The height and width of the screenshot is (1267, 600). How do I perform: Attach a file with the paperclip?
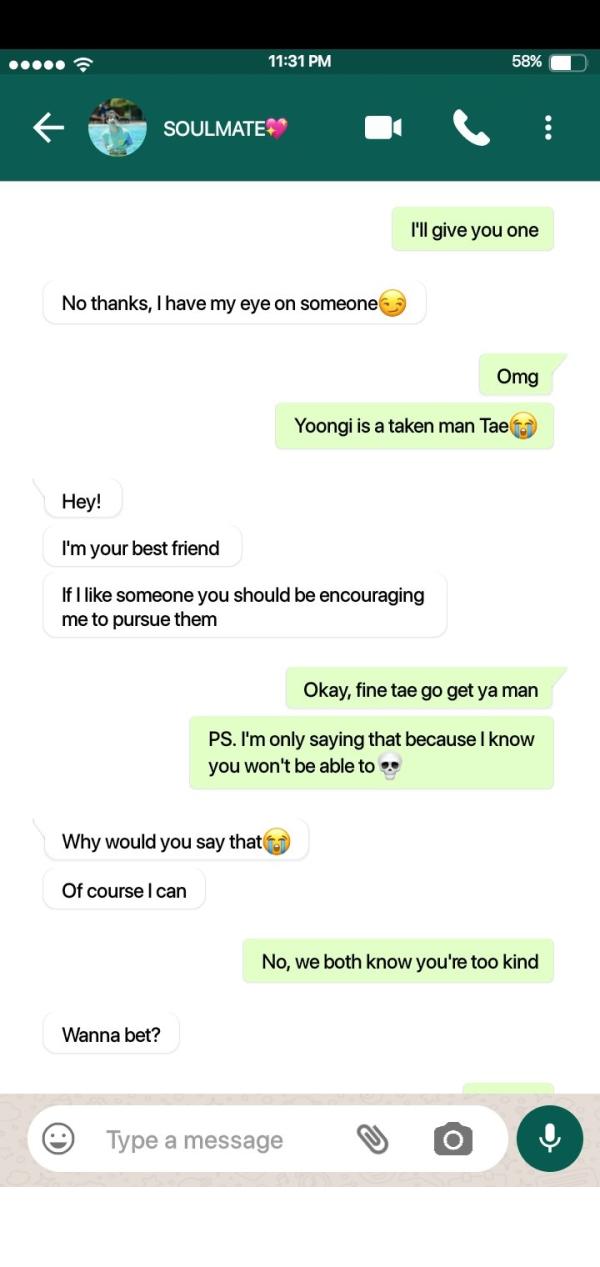click(372, 1139)
